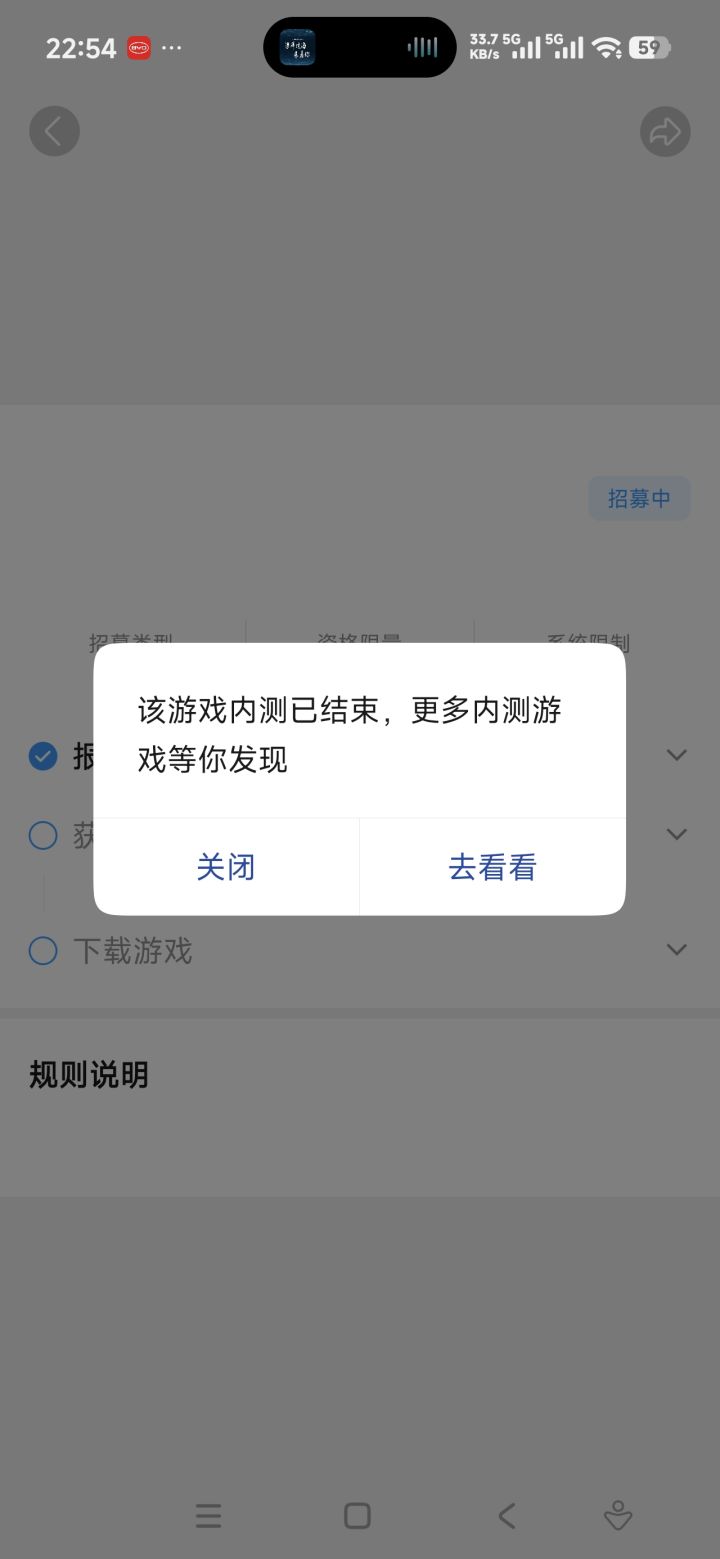This screenshot has height=1559, width=720.
Task: Tap 去看看 to browse more beta games
Action: point(492,867)
